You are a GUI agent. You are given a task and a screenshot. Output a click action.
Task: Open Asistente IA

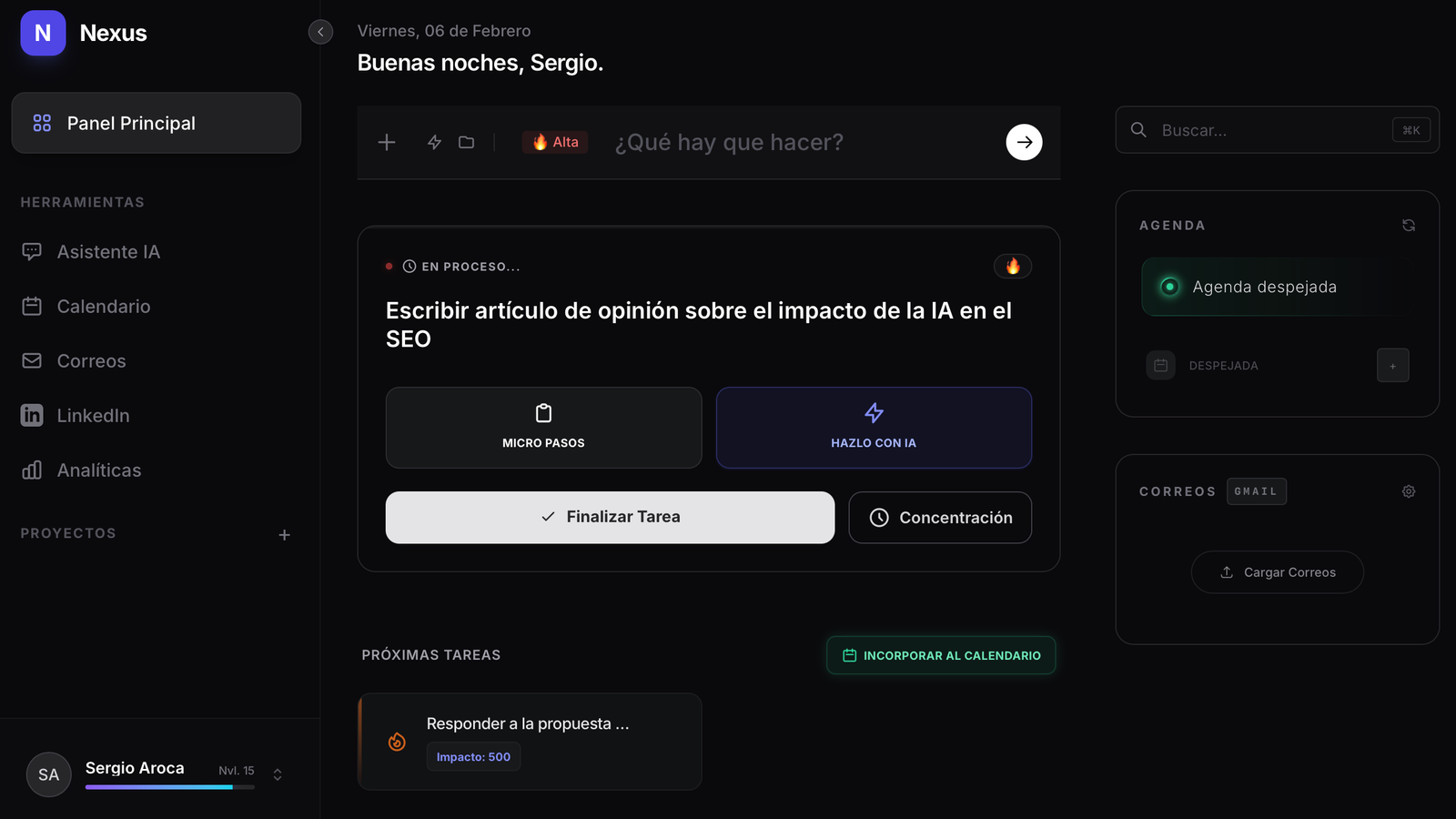[108, 252]
